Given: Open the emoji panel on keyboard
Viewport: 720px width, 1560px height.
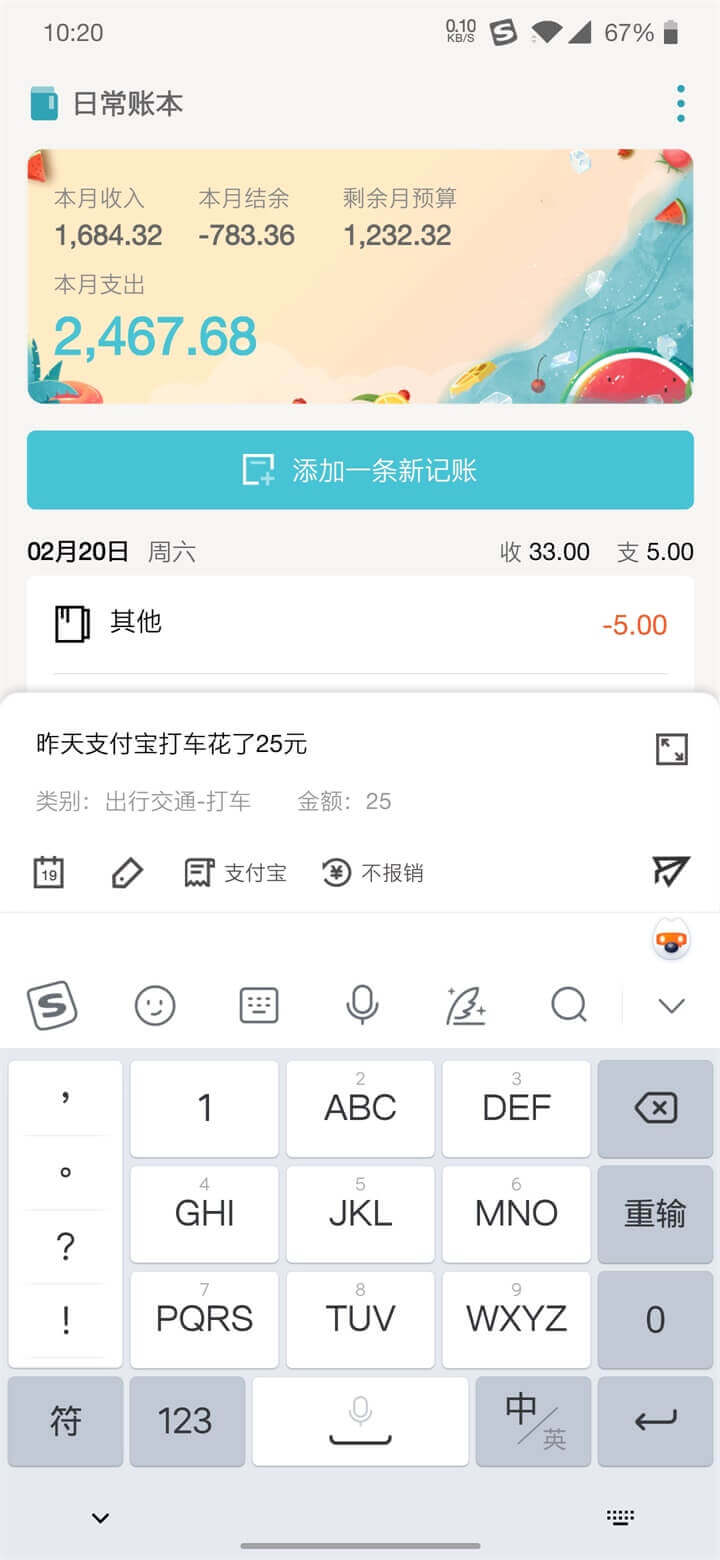Looking at the screenshot, I should point(155,1005).
